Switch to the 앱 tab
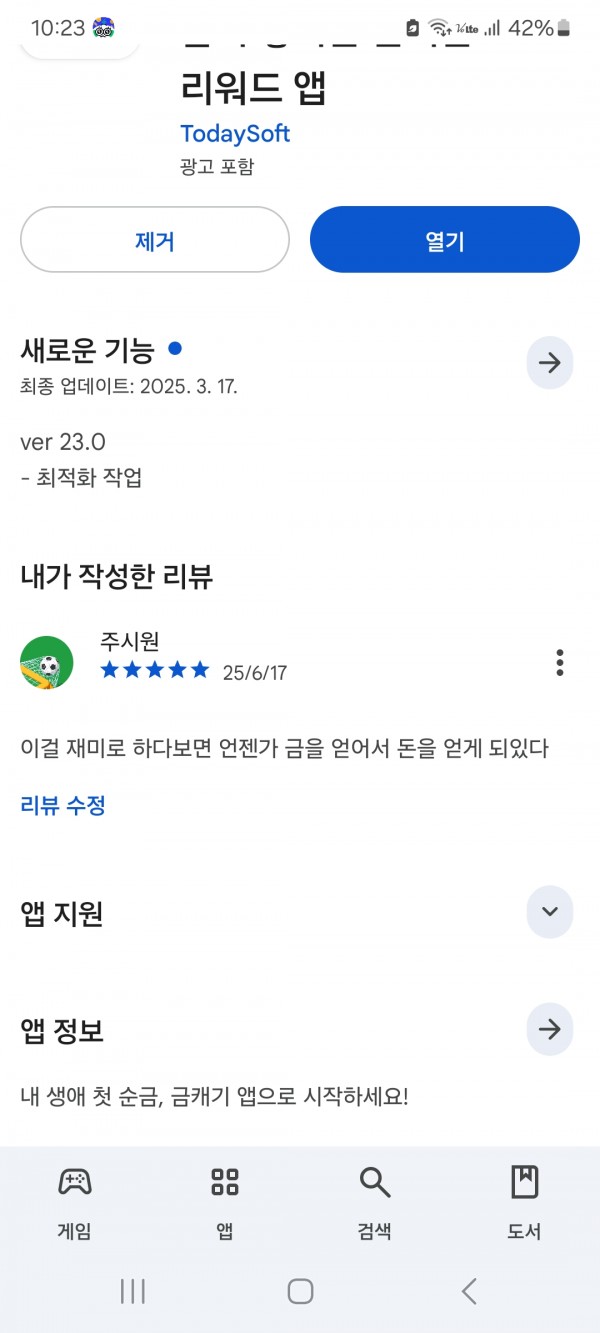Screen dimensions: 600x1333 pos(225,1203)
